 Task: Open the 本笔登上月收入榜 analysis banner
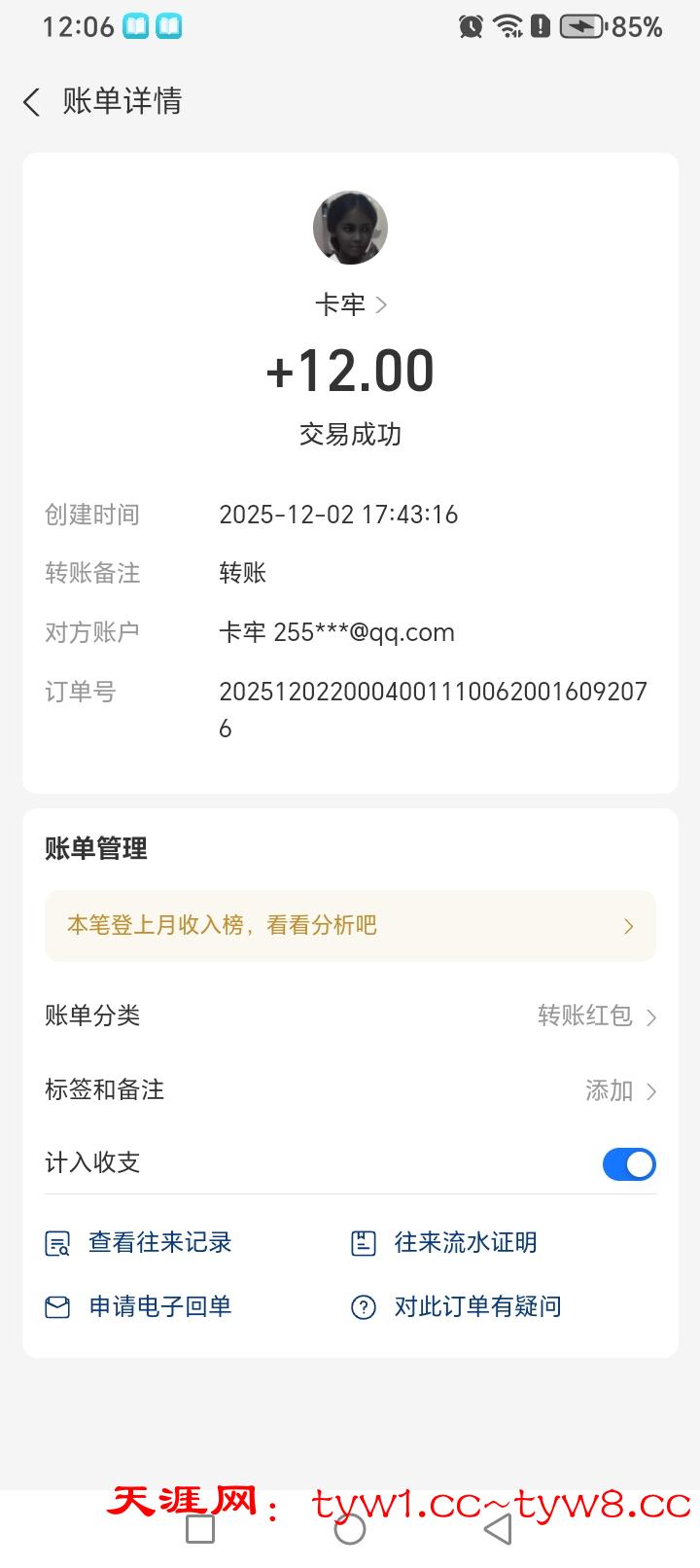coord(350,926)
